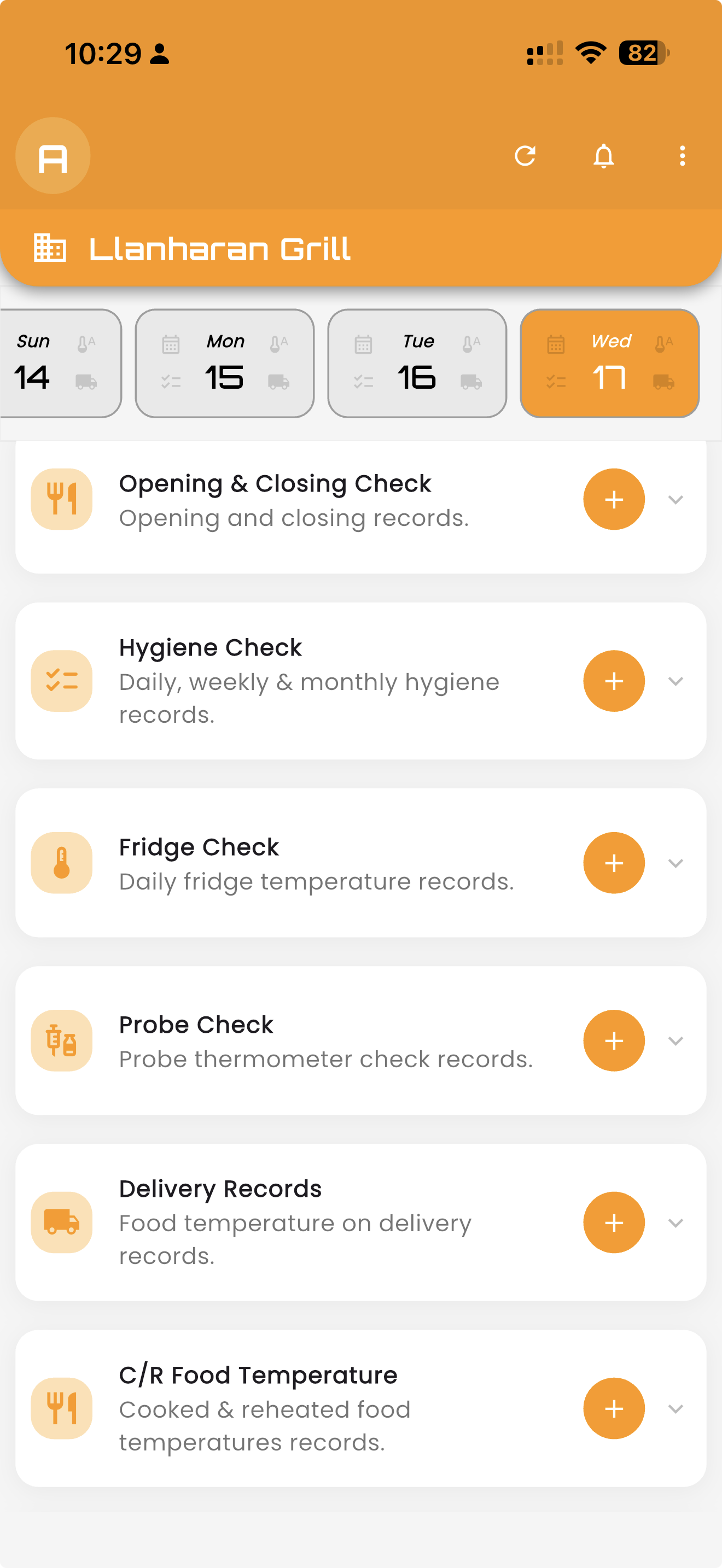722x1568 pixels.
Task: Expand the Opening & Closing Check section
Action: pyautogui.click(x=676, y=499)
